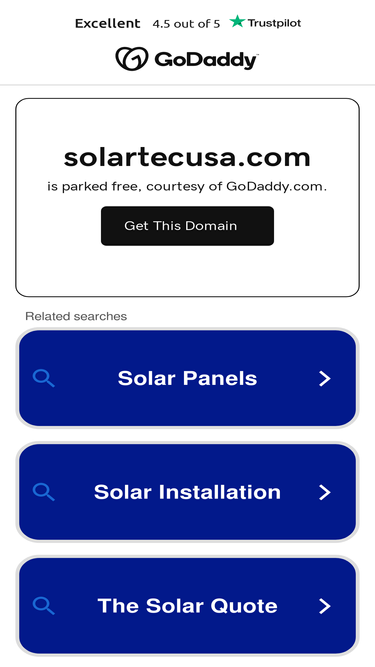Open the GoDaddy logo link
375x667 pixels.
click(x=187, y=59)
